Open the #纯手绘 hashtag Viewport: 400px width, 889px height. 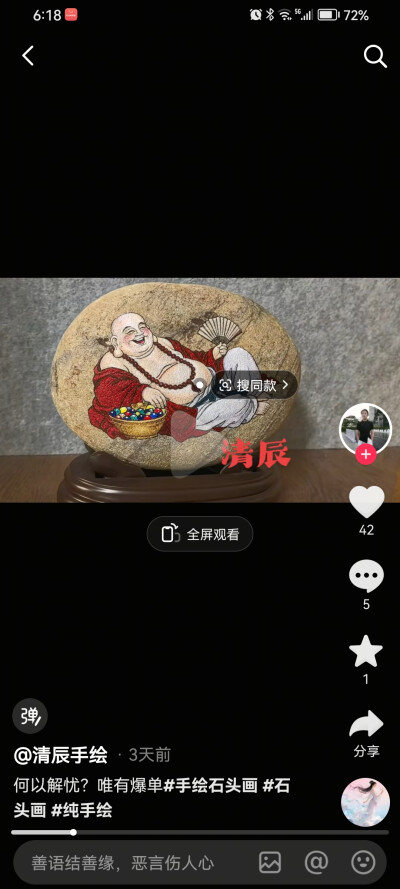(82, 810)
